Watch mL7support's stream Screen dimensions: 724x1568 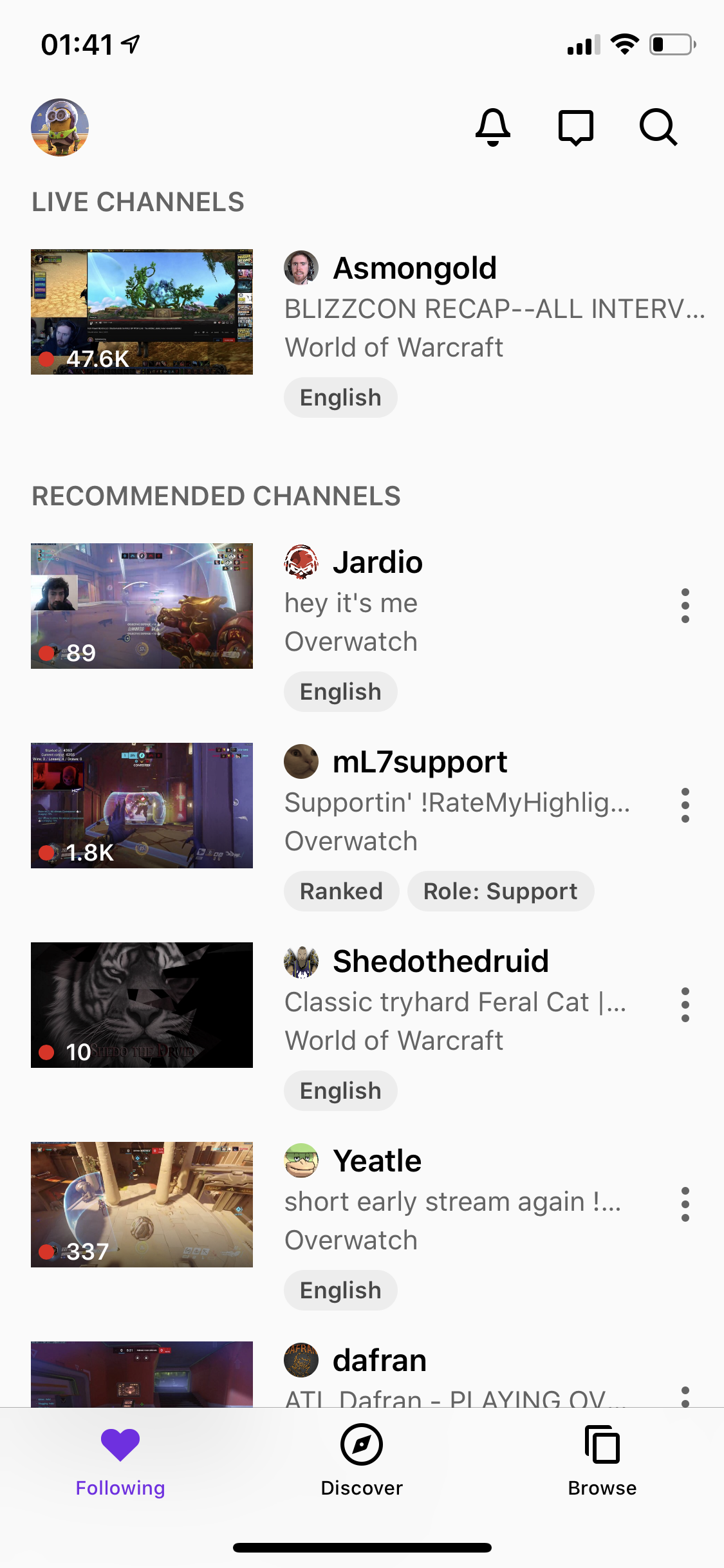click(x=142, y=805)
